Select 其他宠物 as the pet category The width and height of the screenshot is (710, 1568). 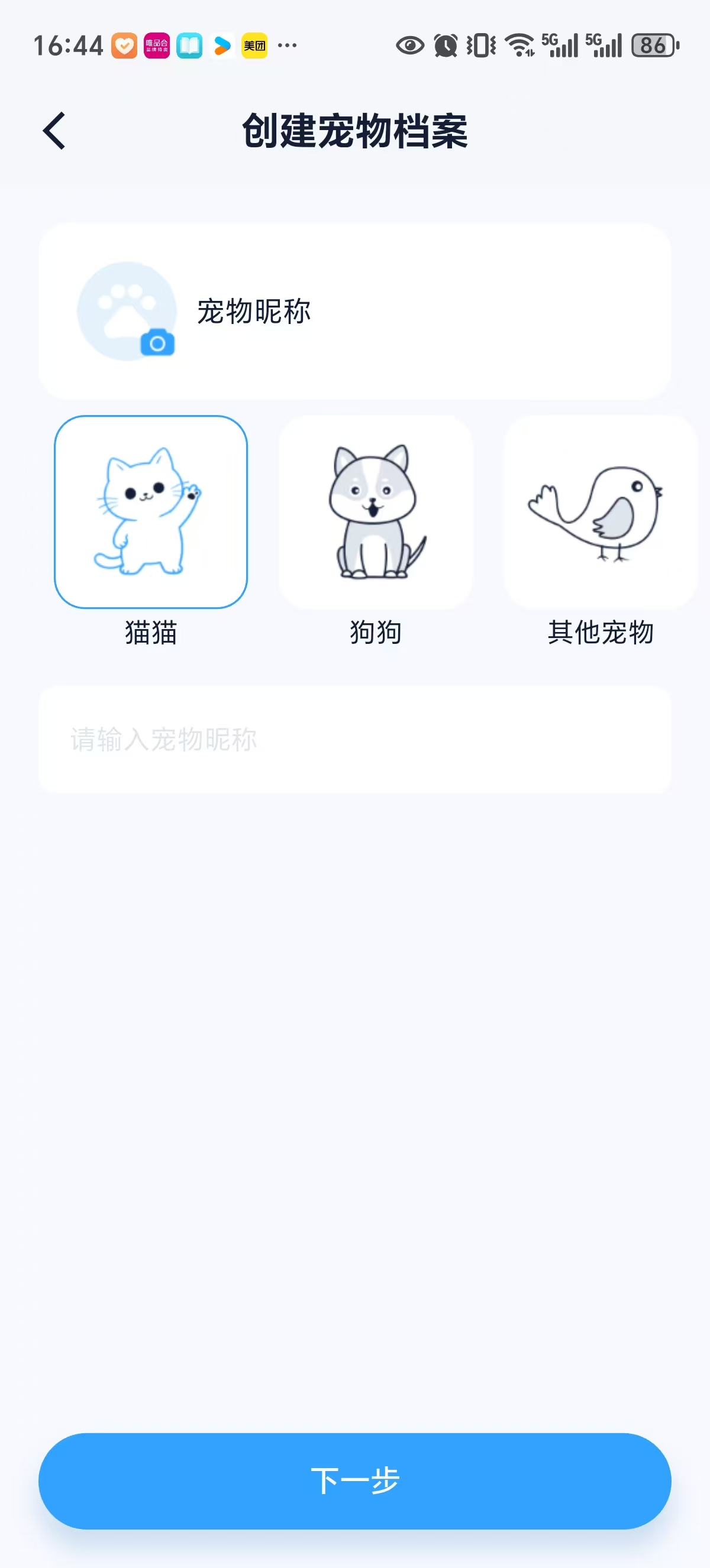601,633
